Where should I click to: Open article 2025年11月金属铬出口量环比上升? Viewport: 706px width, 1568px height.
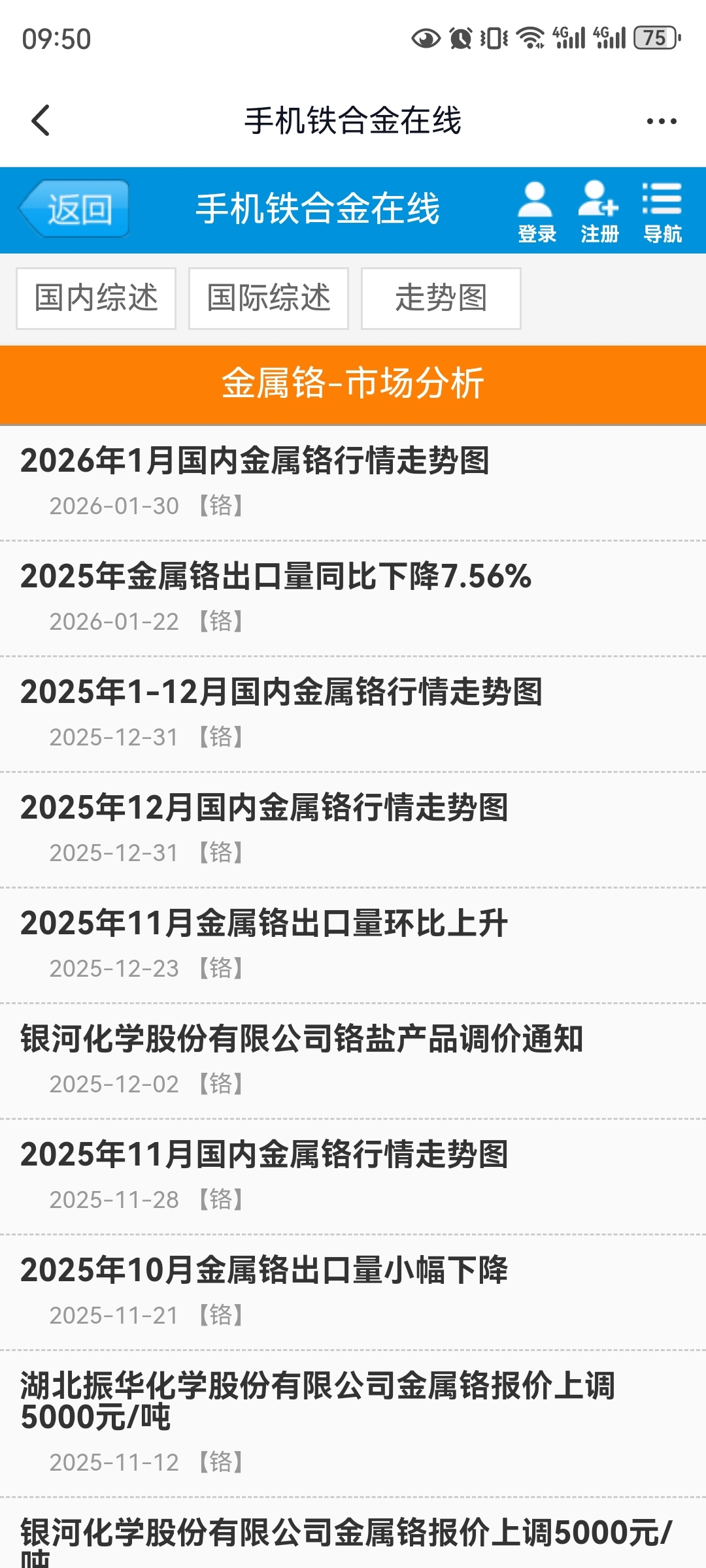pos(353,945)
